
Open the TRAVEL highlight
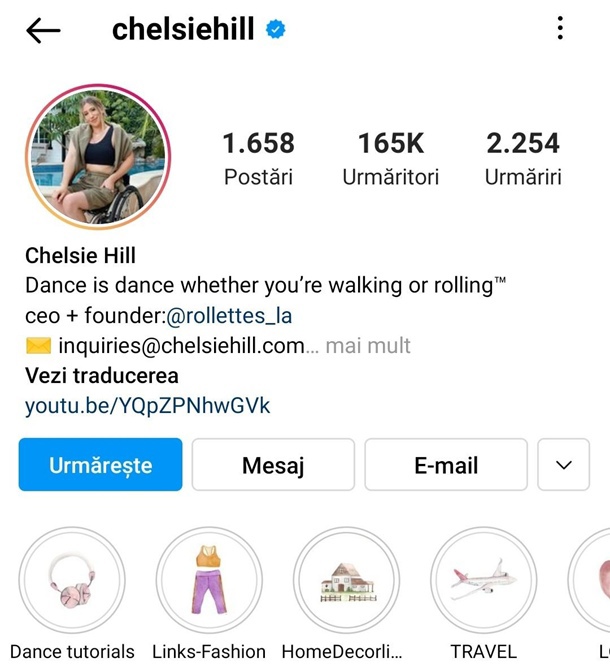[483, 582]
